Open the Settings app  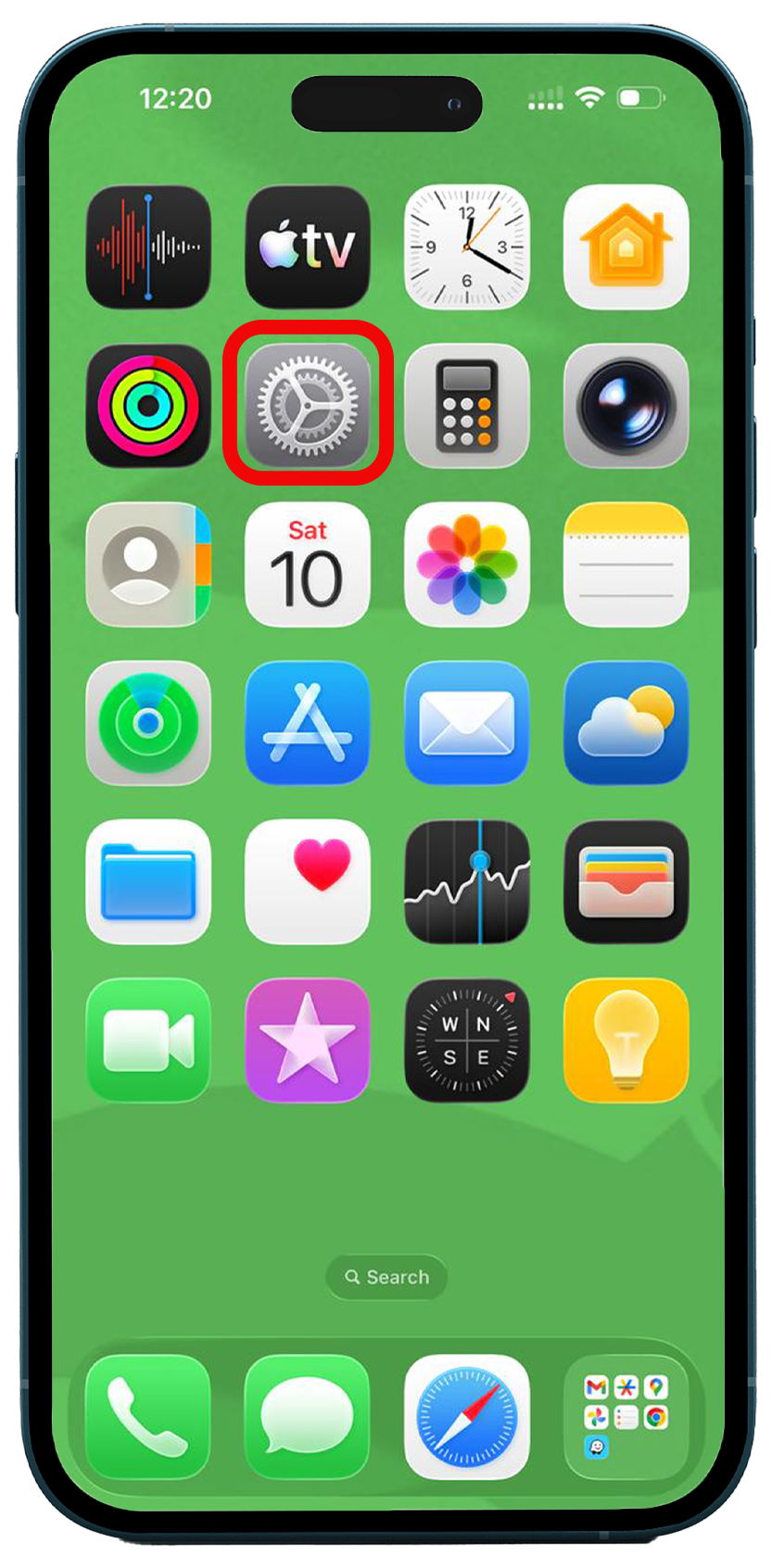[308, 405]
